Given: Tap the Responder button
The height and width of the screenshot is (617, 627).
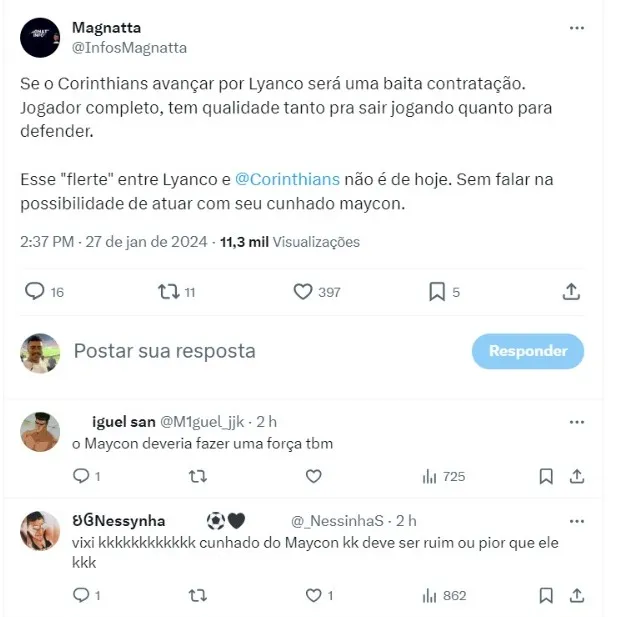Looking at the screenshot, I should pos(527,351).
